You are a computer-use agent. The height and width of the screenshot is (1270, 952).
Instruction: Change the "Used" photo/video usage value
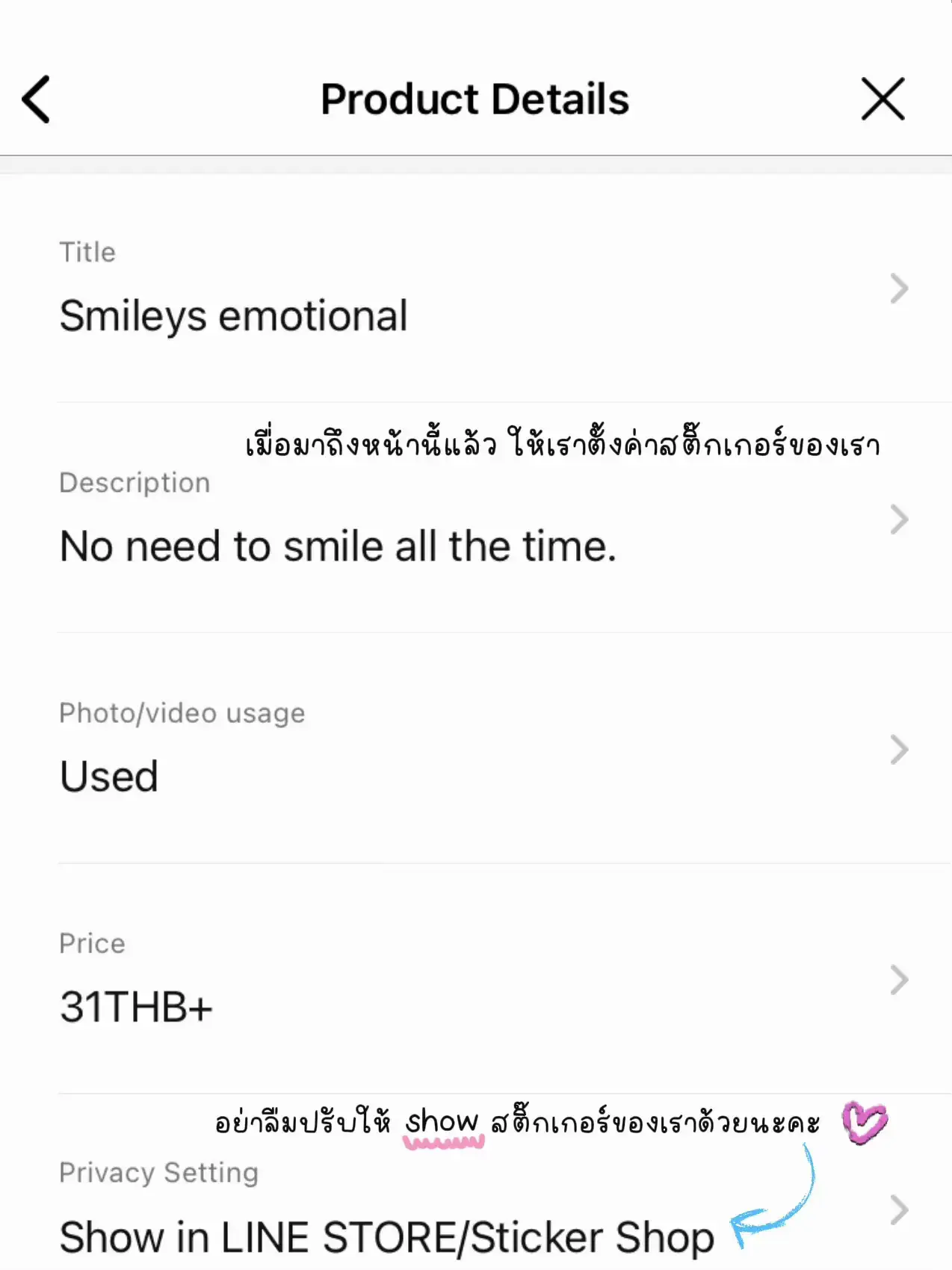(x=108, y=776)
